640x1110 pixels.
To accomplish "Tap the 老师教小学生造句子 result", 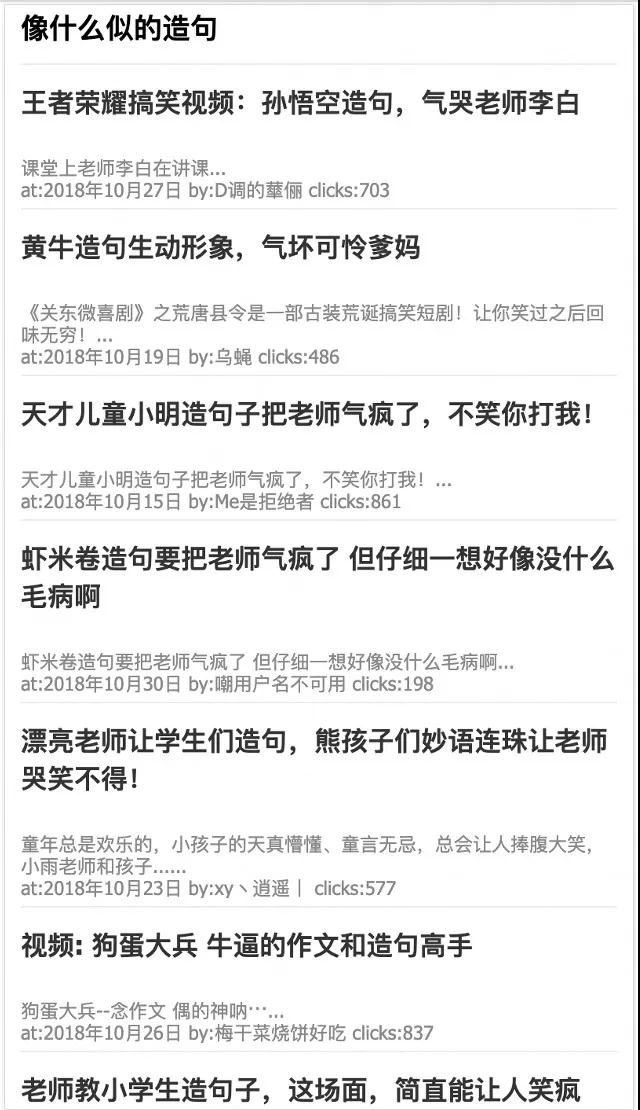I will (300, 1089).
